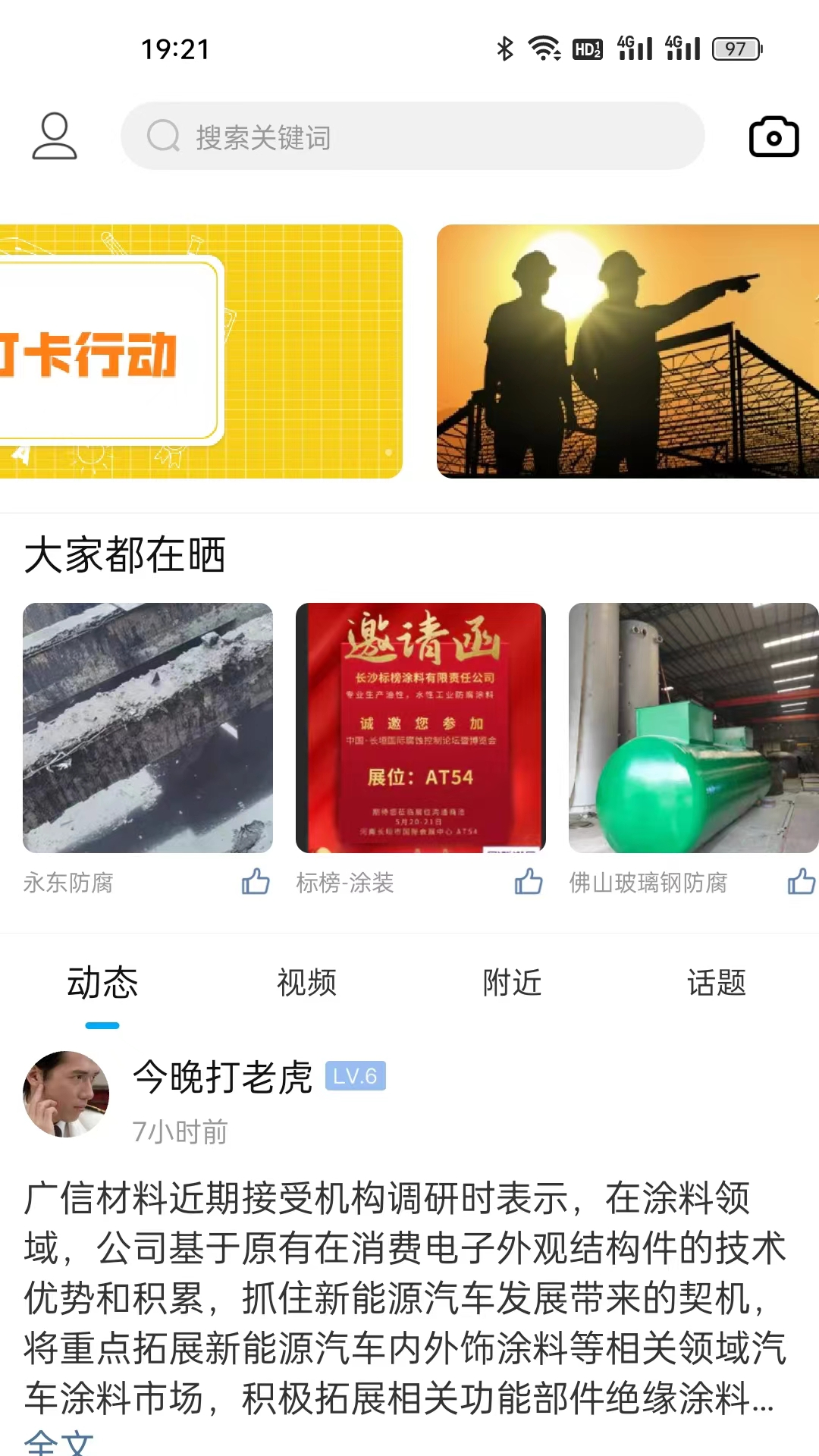Viewport: 819px width, 1456px height.
Task: Open 今晚打老虎's avatar
Action: click(x=66, y=1094)
